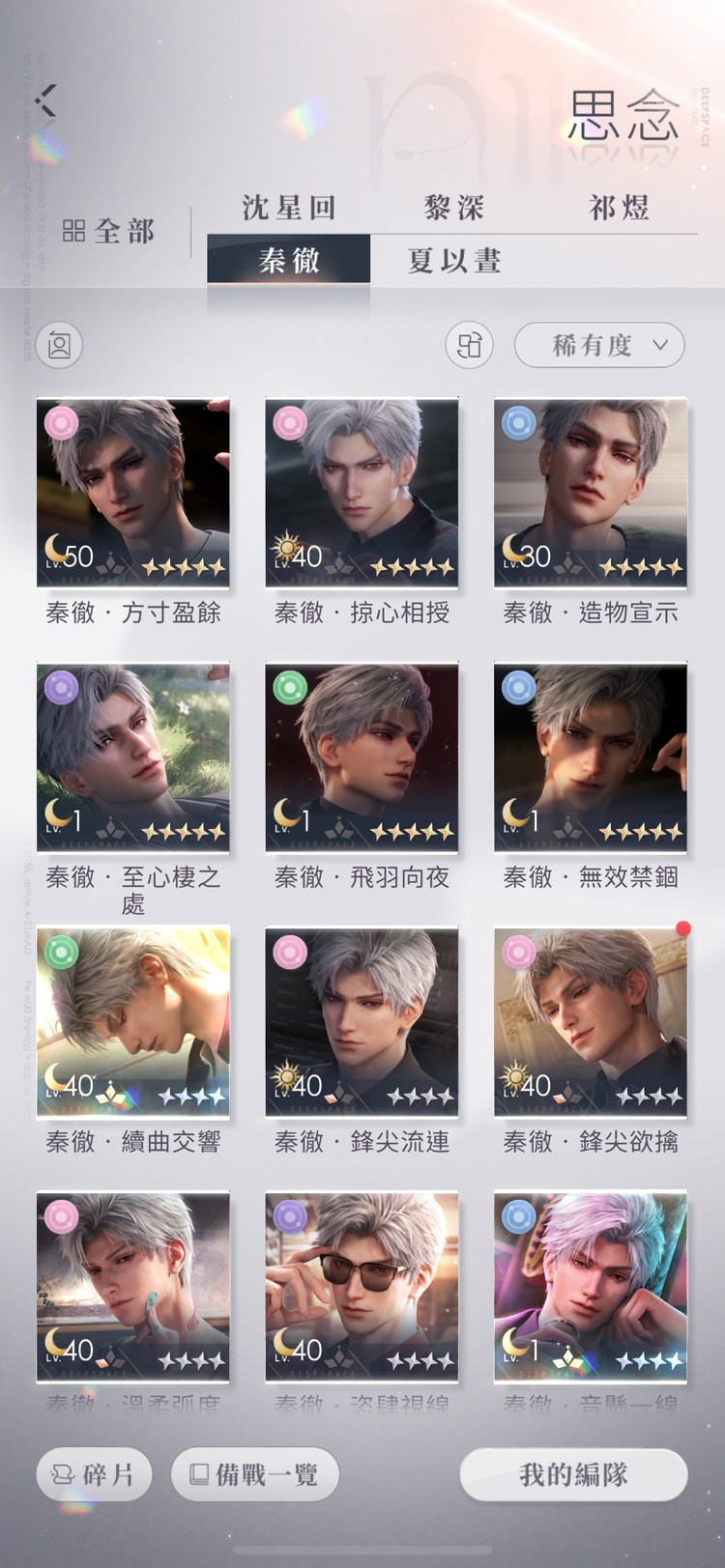
Task: Open the card 秦徹・鋒尖欲擒
Action: (591, 1021)
